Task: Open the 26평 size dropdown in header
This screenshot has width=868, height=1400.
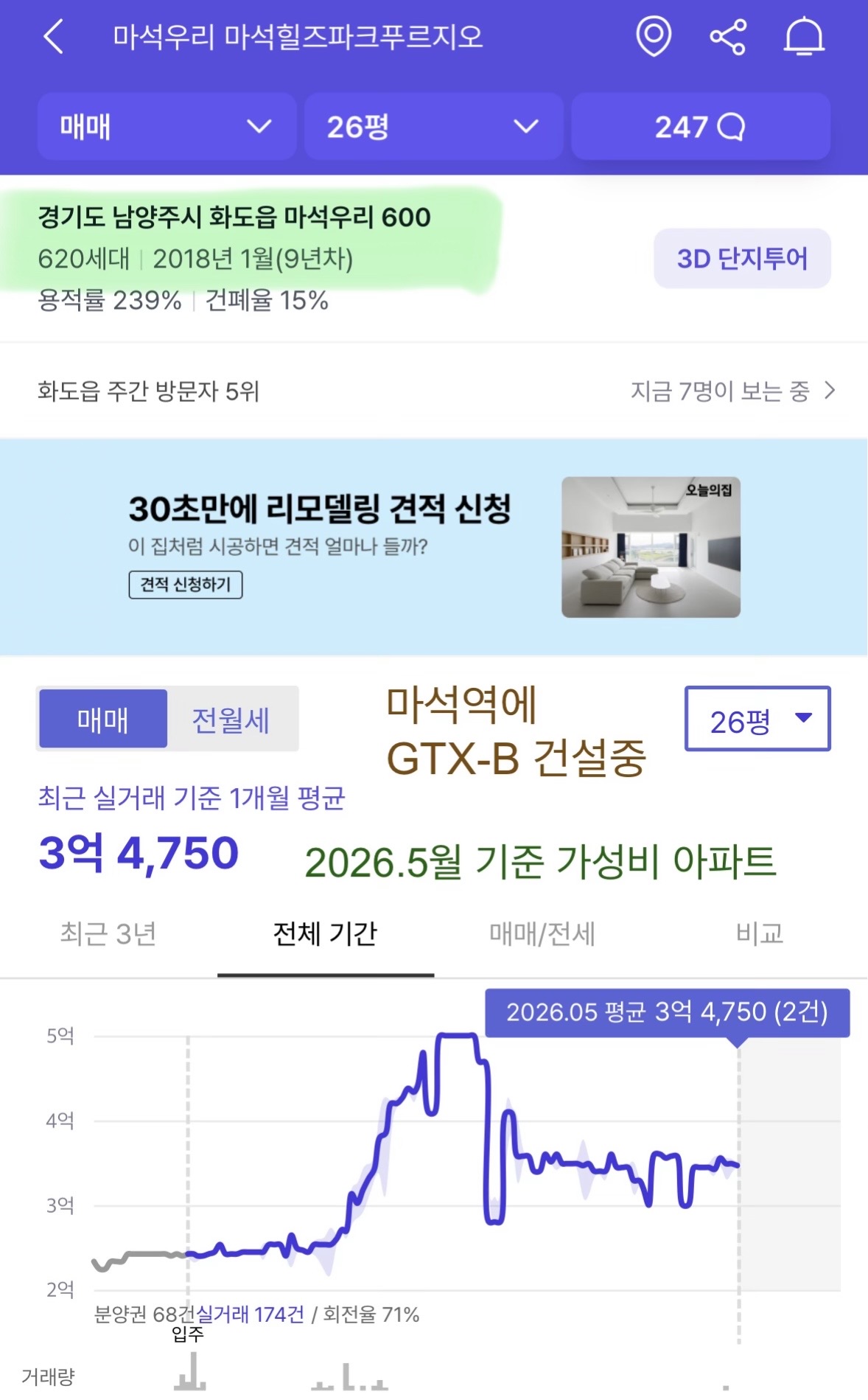Action: coord(433,126)
